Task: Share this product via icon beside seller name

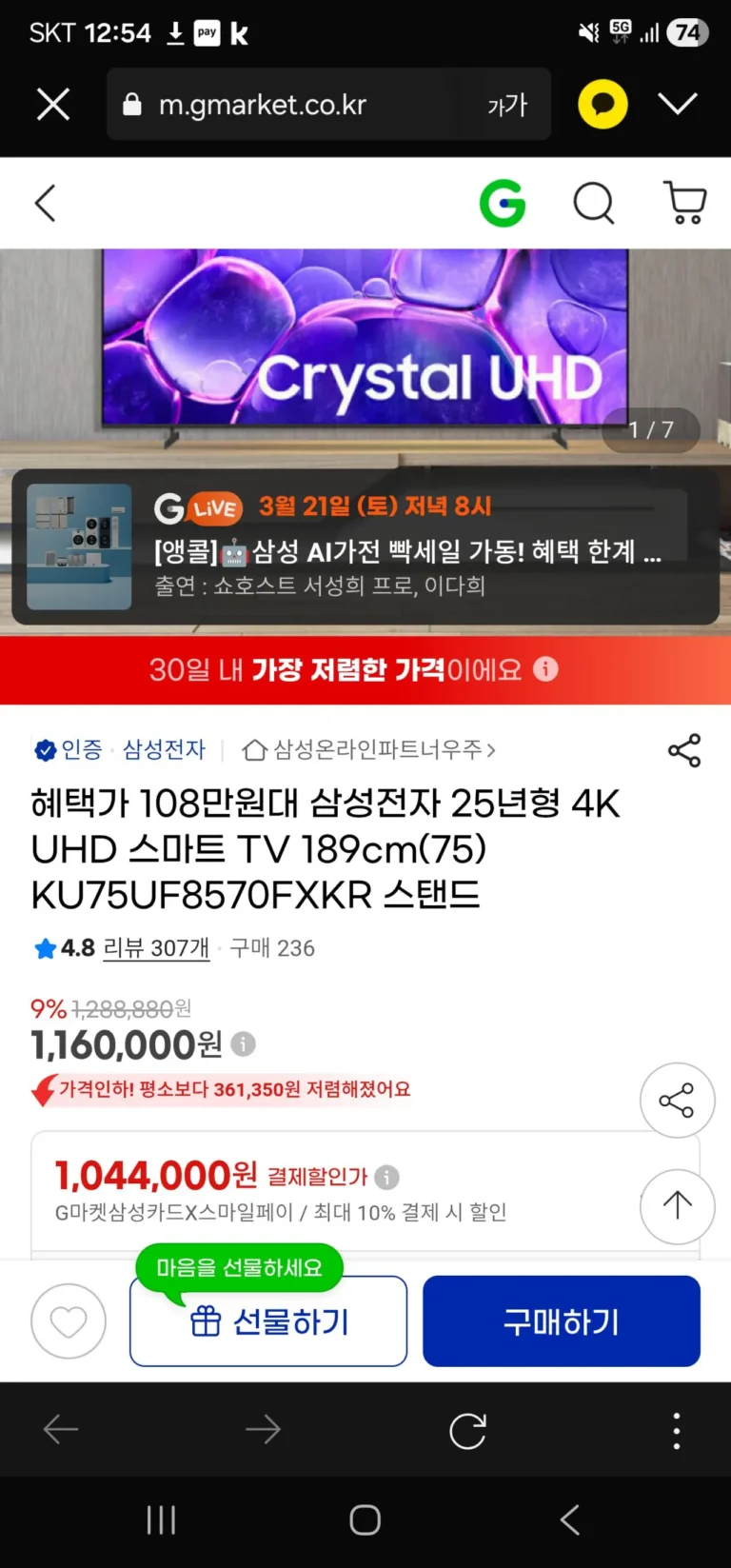Action: click(x=684, y=750)
